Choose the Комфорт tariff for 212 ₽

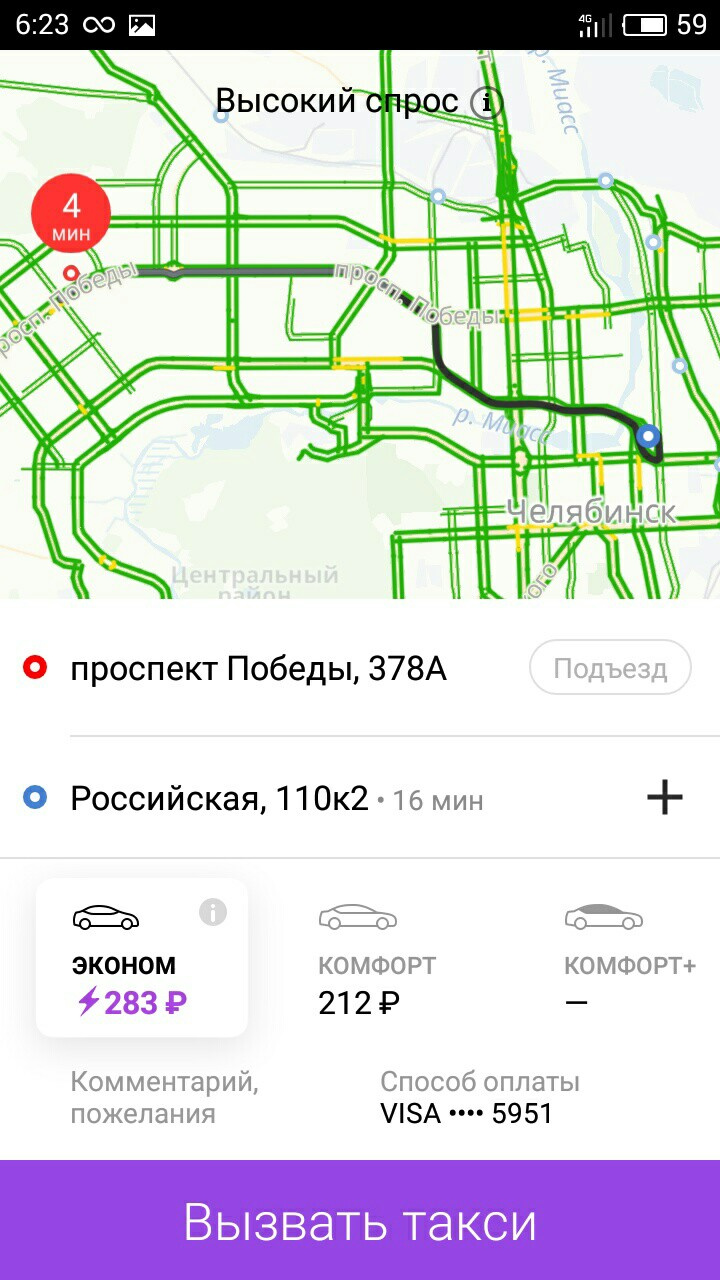click(377, 958)
